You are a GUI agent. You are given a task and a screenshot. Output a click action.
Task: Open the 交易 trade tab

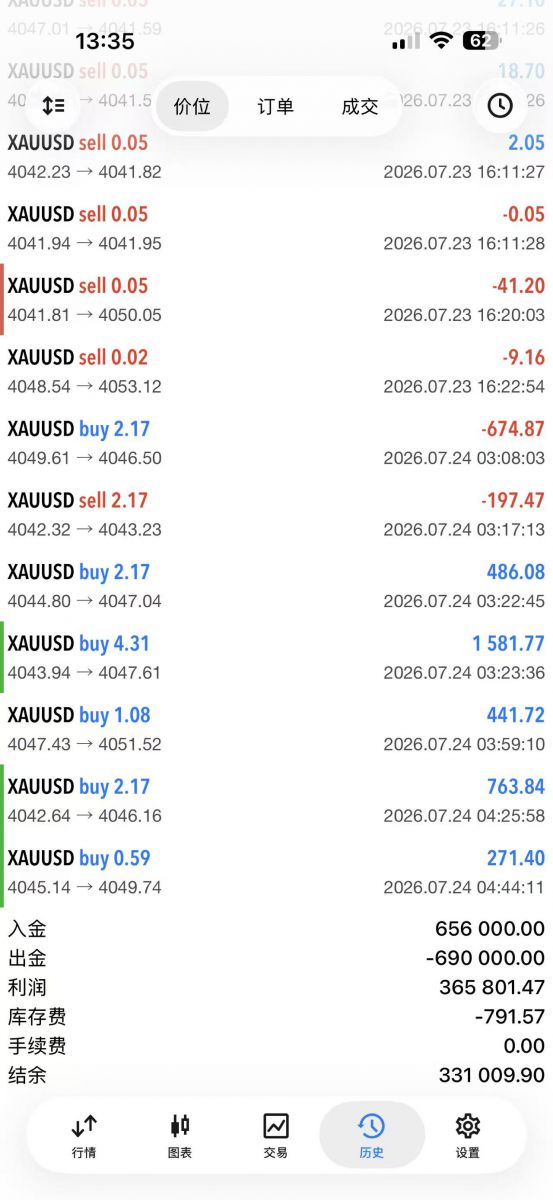276,1135
